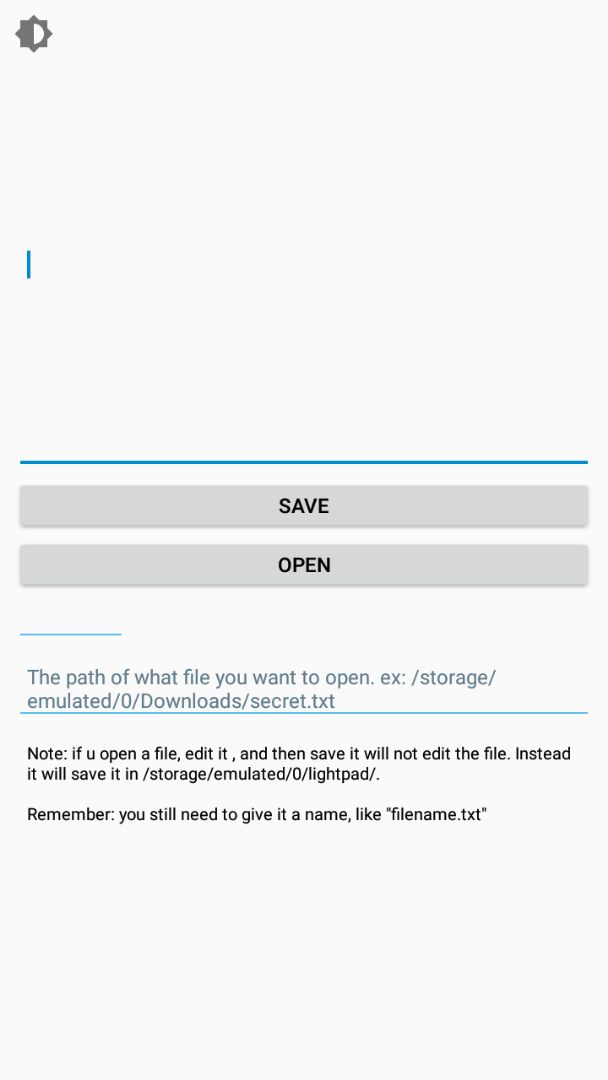
Task: Toggle the brightness theme icon
Action: click(34, 34)
